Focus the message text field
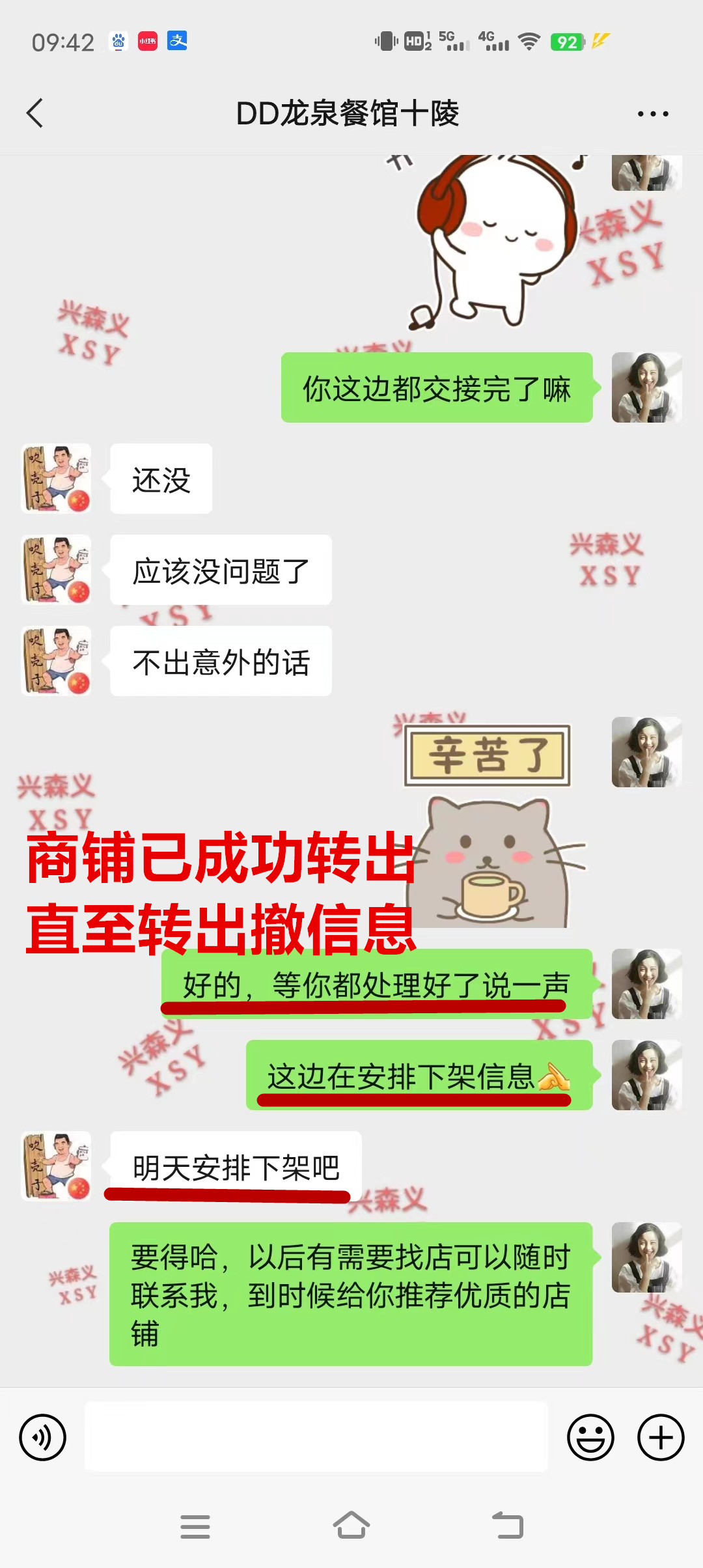The image size is (703, 1568). [x=316, y=1436]
